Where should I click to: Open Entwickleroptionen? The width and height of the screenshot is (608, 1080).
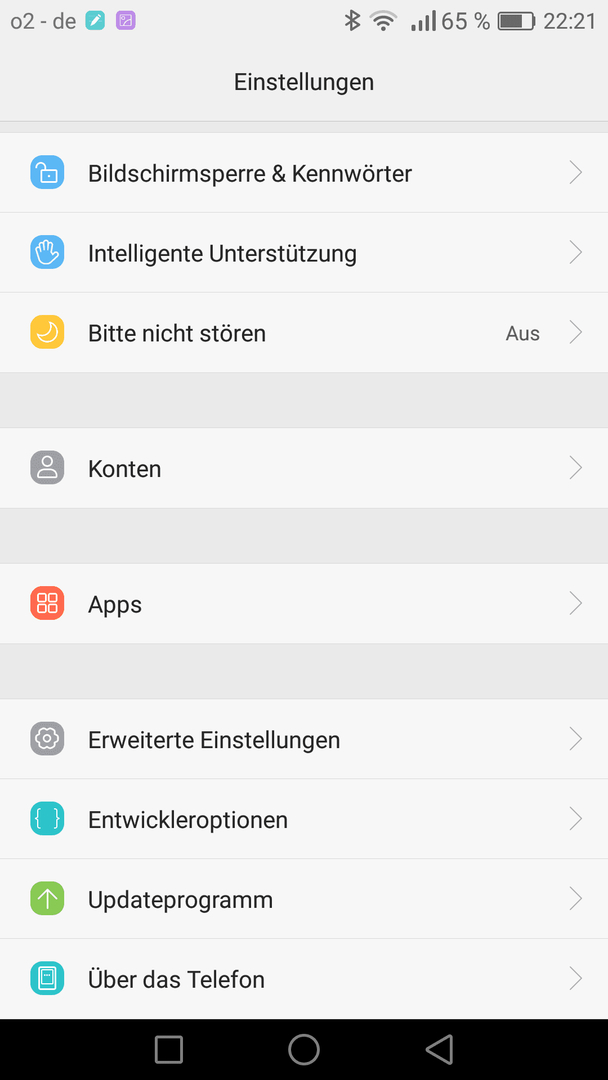[x=304, y=819]
